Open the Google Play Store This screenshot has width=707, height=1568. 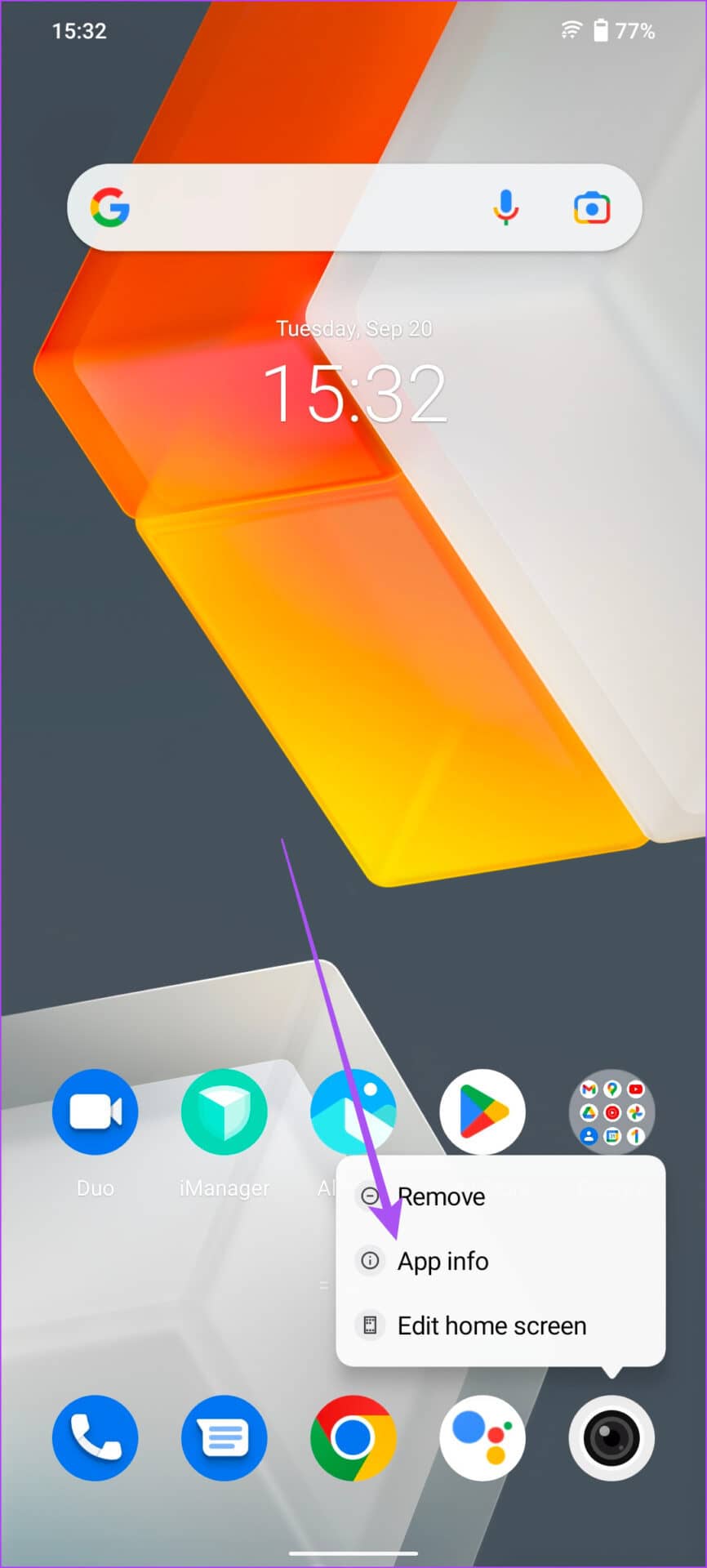pyautogui.click(x=482, y=1111)
